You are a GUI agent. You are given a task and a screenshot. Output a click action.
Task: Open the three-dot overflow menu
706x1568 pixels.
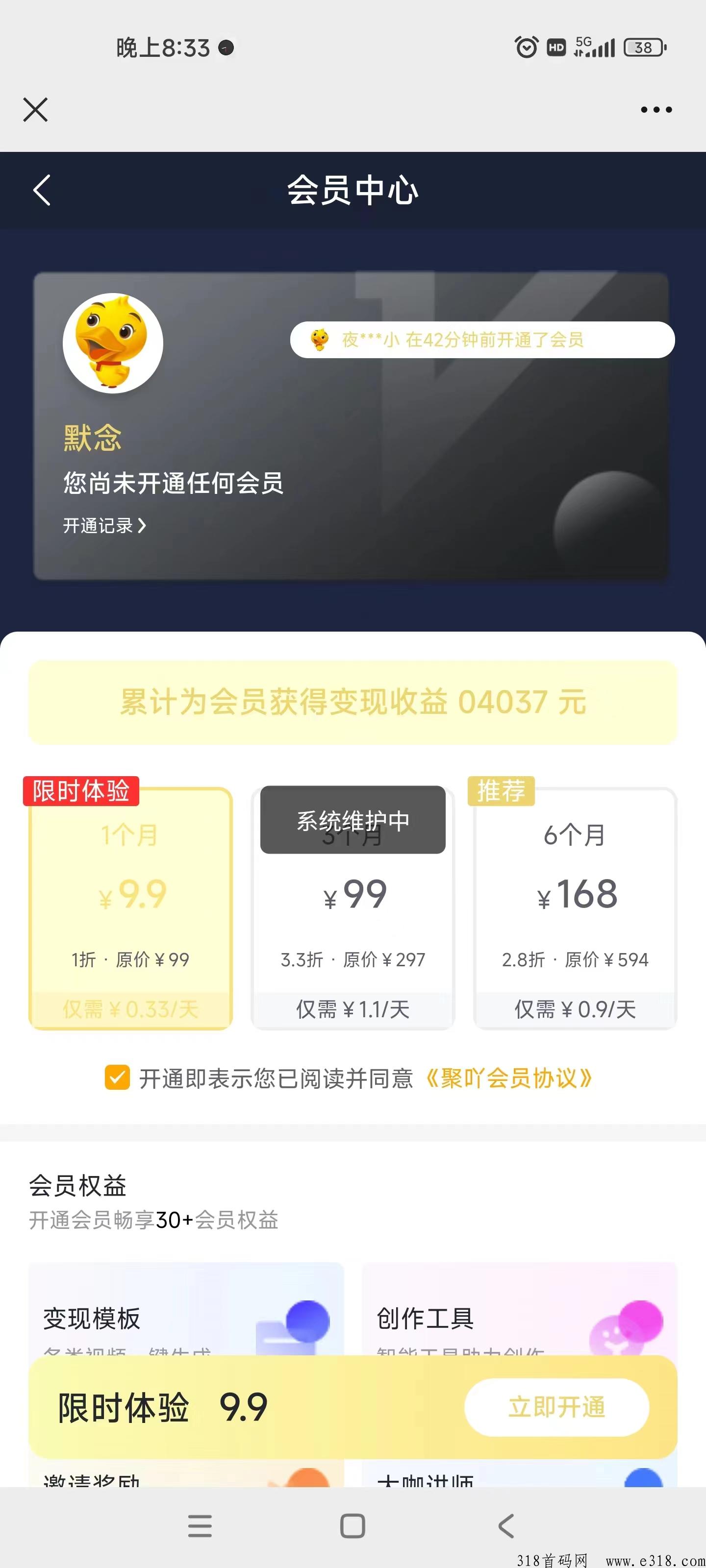tap(656, 110)
